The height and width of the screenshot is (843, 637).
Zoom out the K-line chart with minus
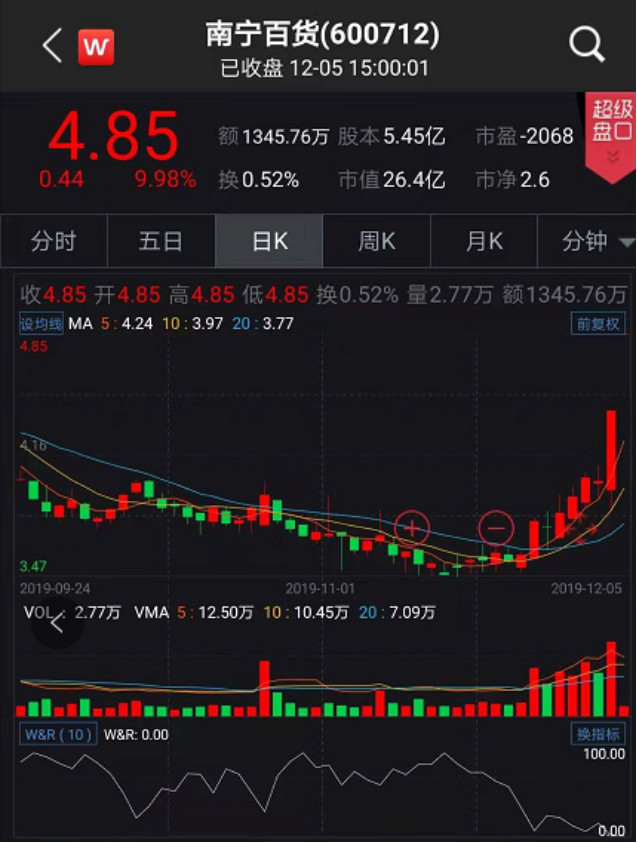click(496, 526)
